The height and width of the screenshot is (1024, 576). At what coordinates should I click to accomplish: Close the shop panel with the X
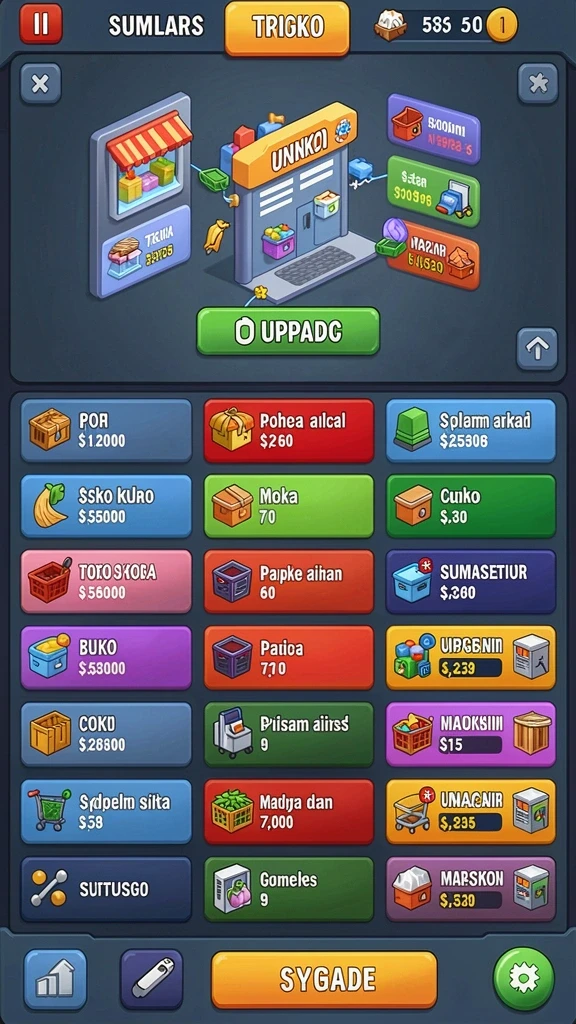pos(40,84)
